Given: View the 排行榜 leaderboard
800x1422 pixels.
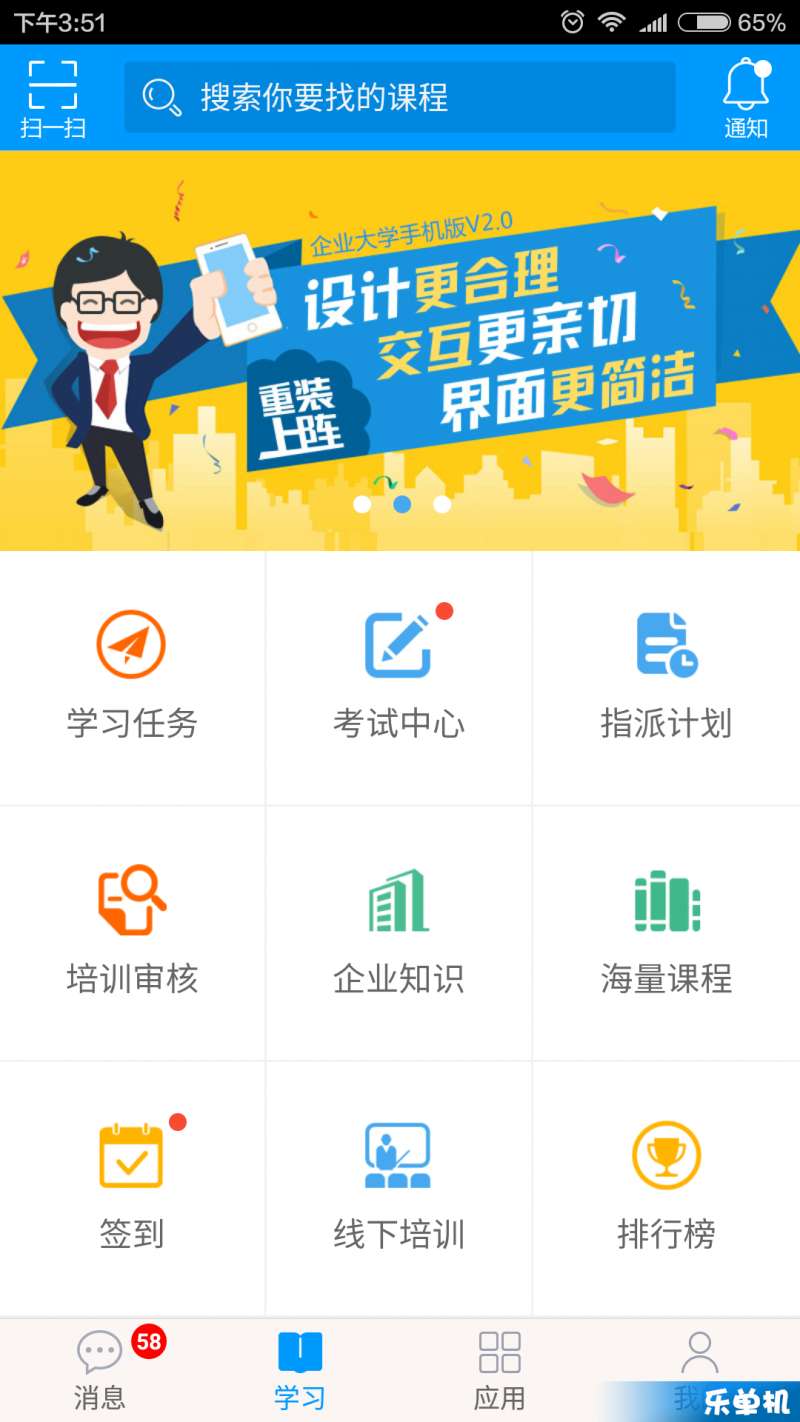Looking at the screenshot, I should (x=666, y=1187).
